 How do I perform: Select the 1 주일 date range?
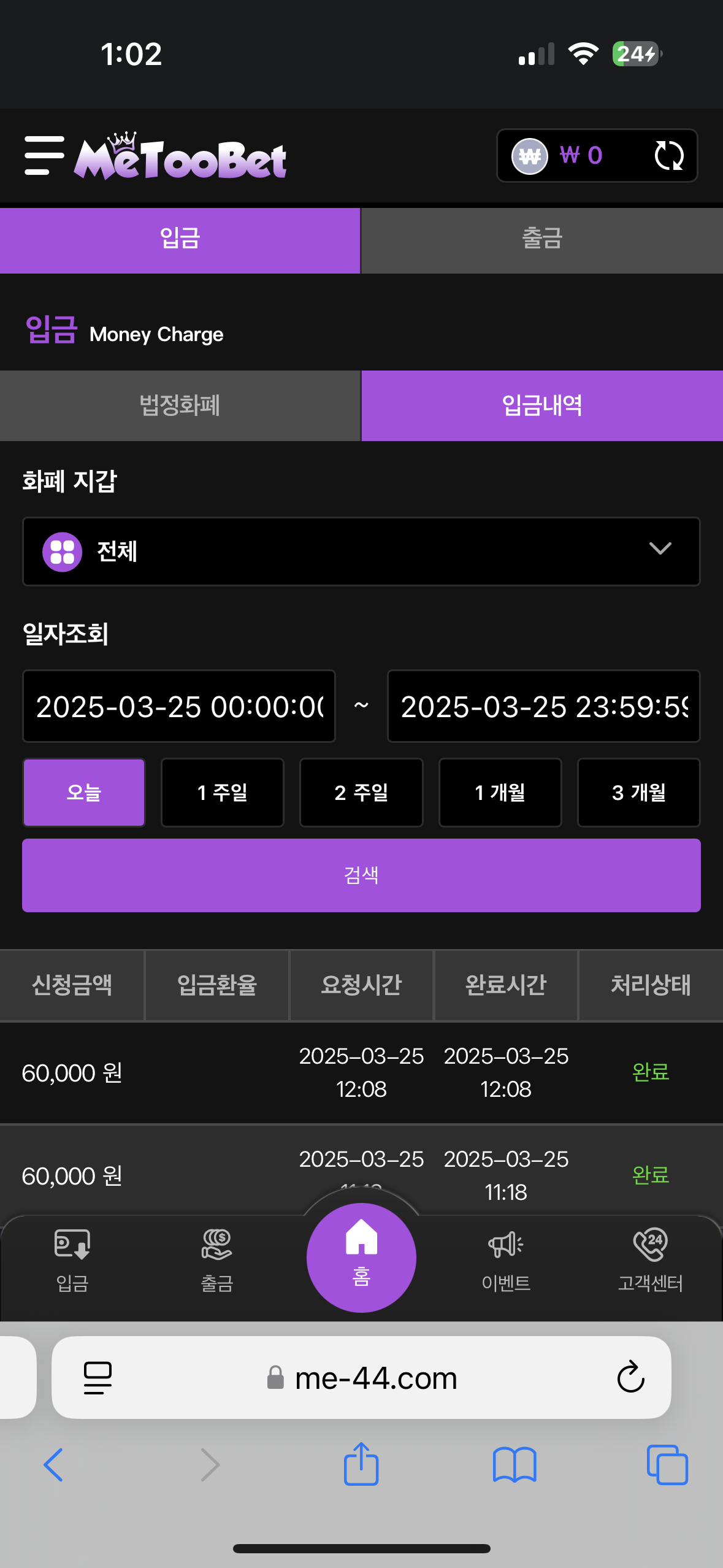223,793
